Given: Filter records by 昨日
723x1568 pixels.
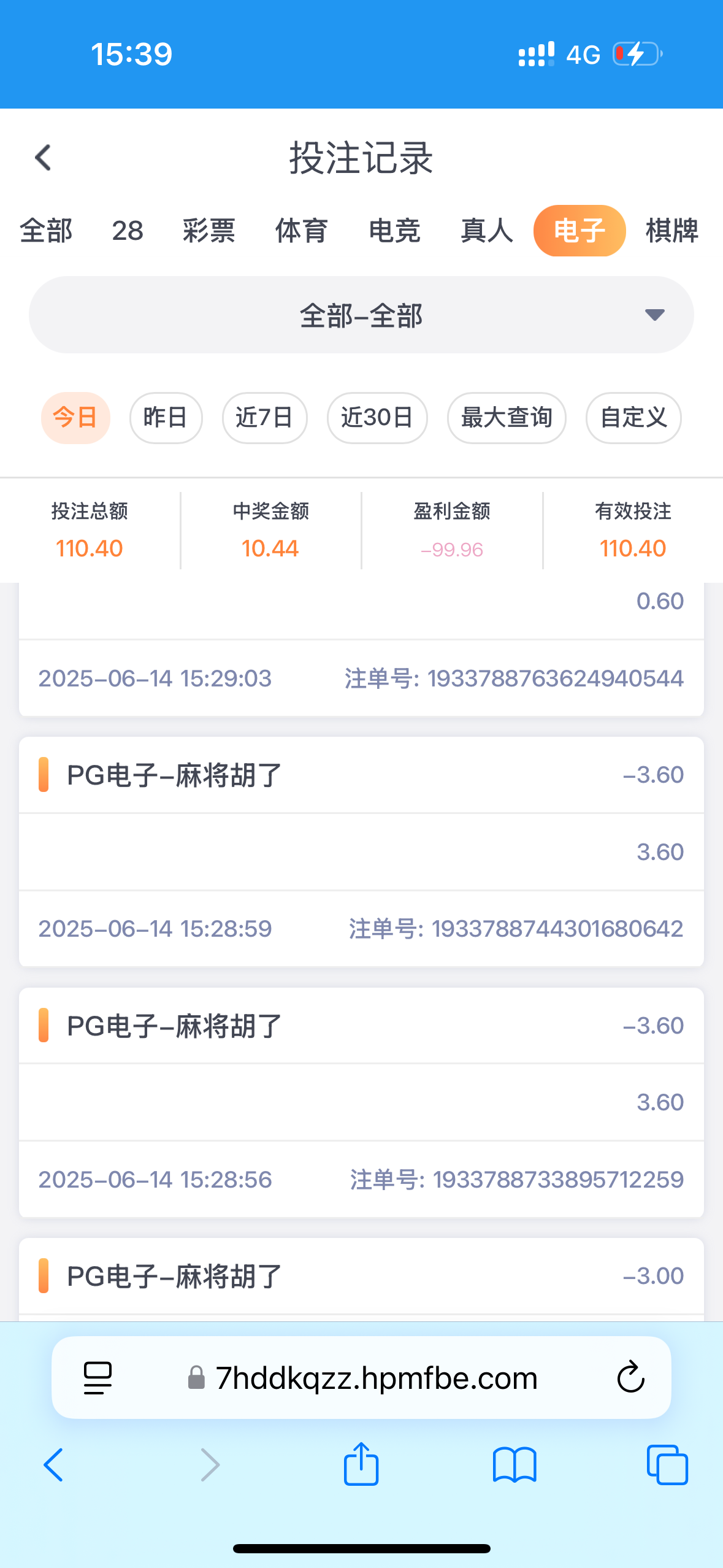Looking at the screenshot, I should click(x=166, y=418).
